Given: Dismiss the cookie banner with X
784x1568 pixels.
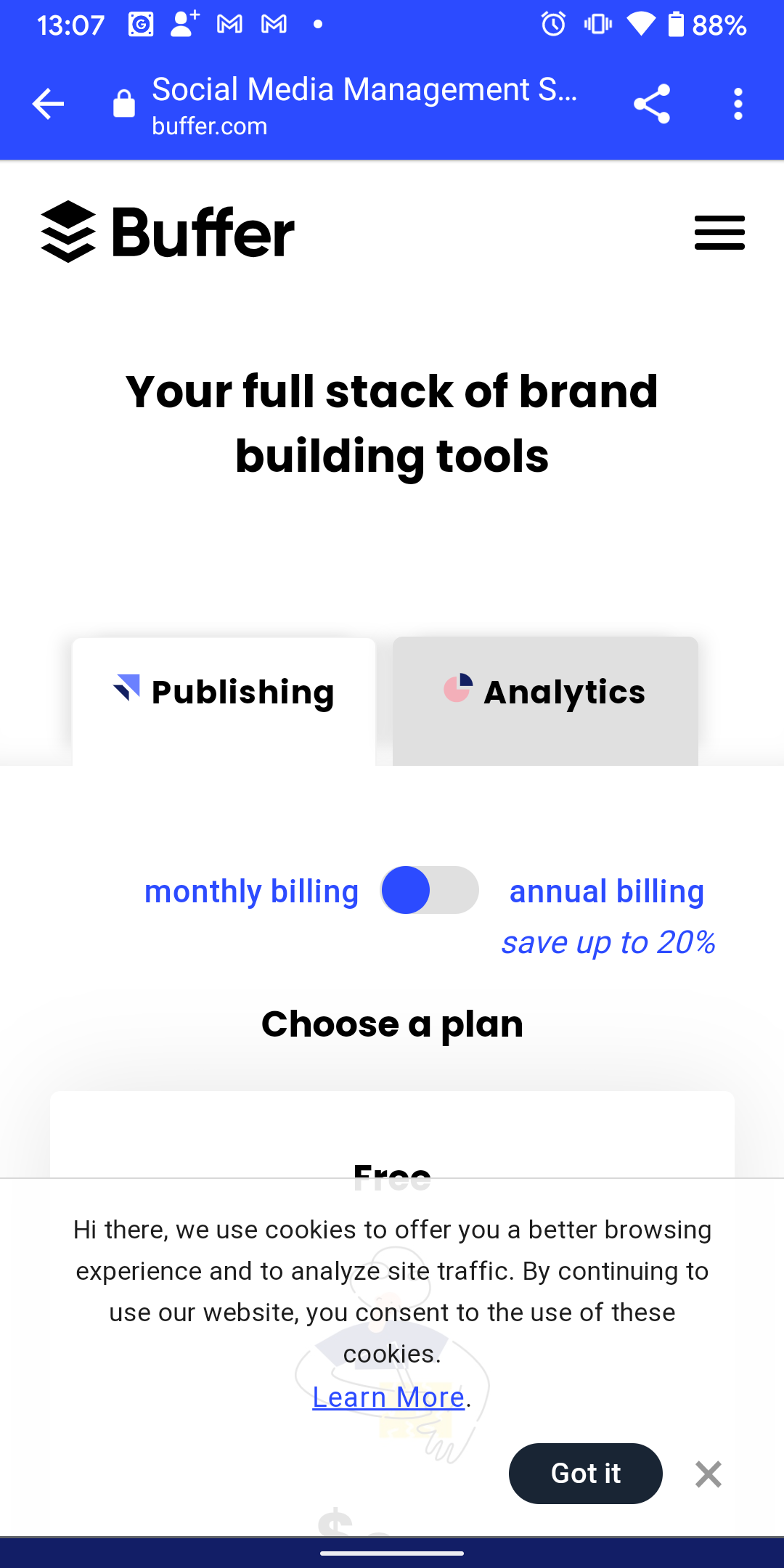Looking at the screenshot, I should click(709, 1474).
